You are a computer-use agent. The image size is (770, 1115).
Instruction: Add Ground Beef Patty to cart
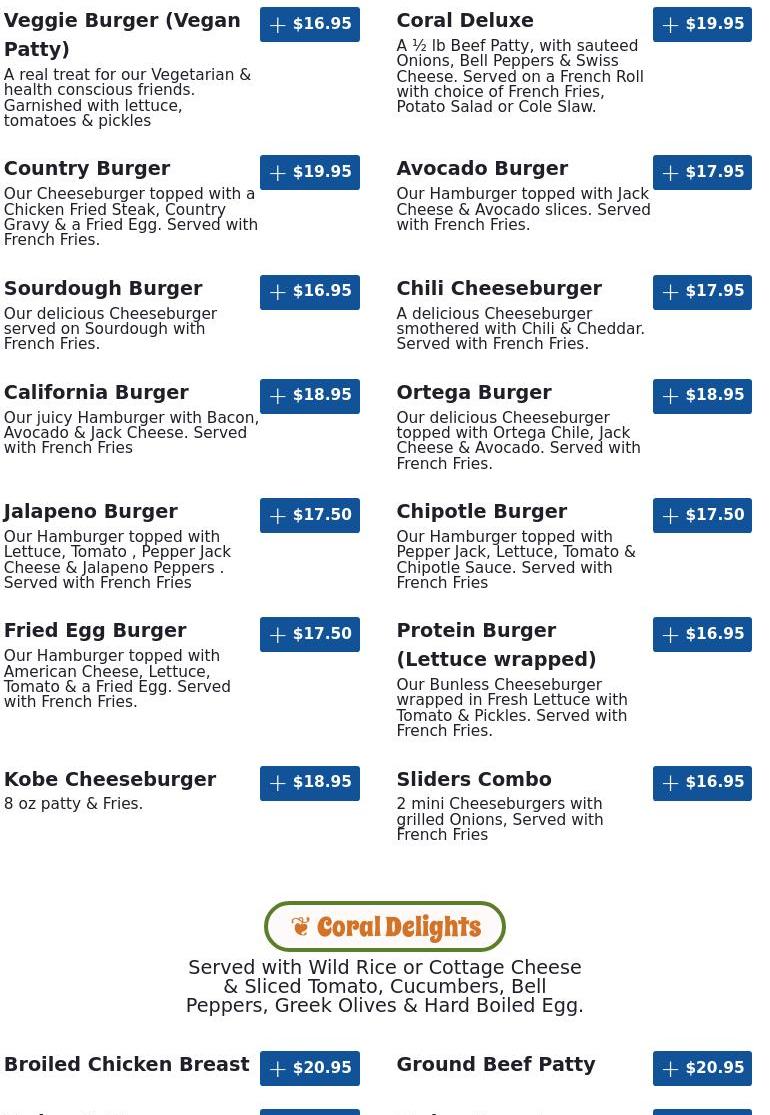click(x=702, y=1068)
